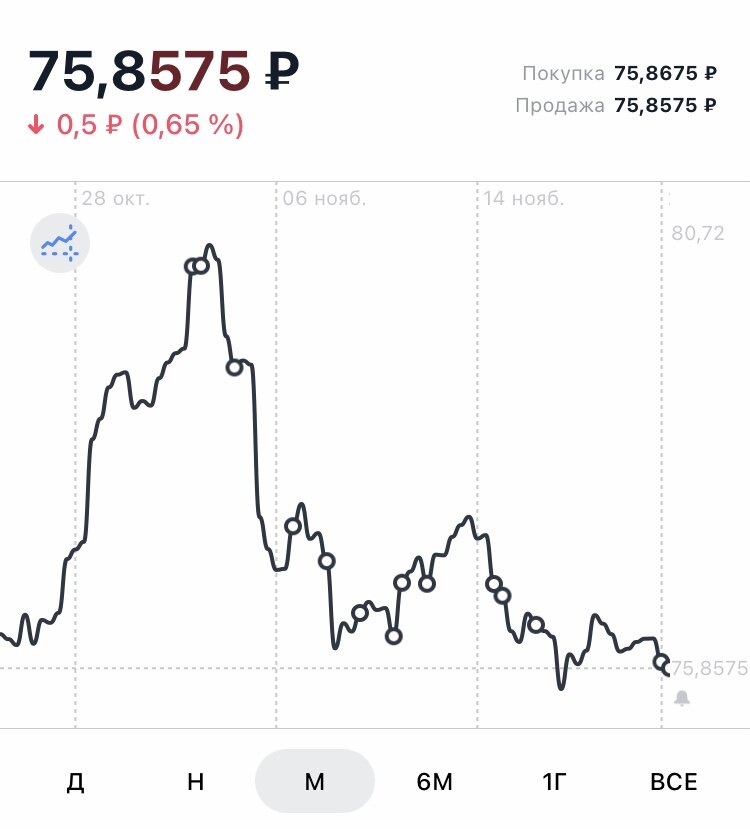Click the blue line-chart icon on the chart
The image size is (750, 829).
click(x=61, y=240)
